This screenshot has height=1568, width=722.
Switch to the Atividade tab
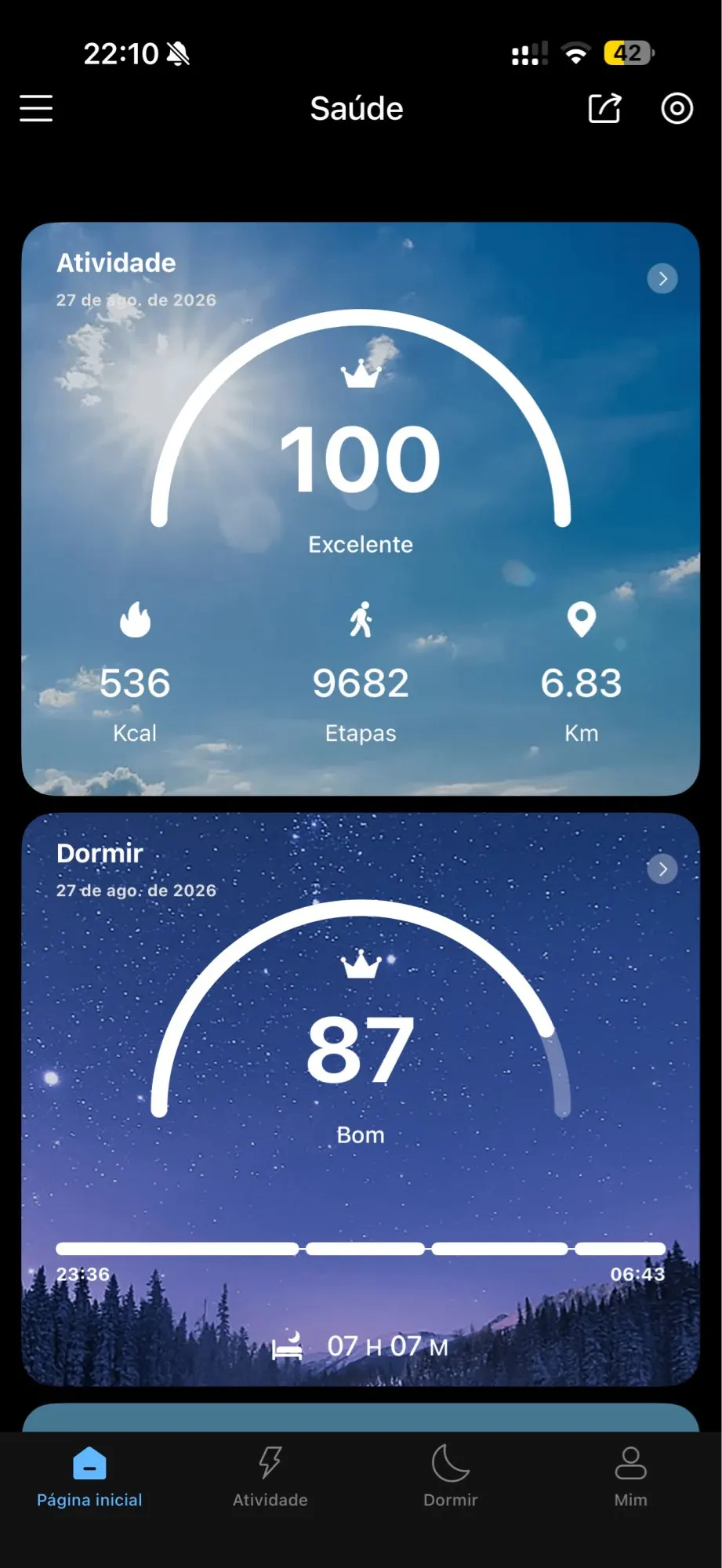[x=270, y=1478]
